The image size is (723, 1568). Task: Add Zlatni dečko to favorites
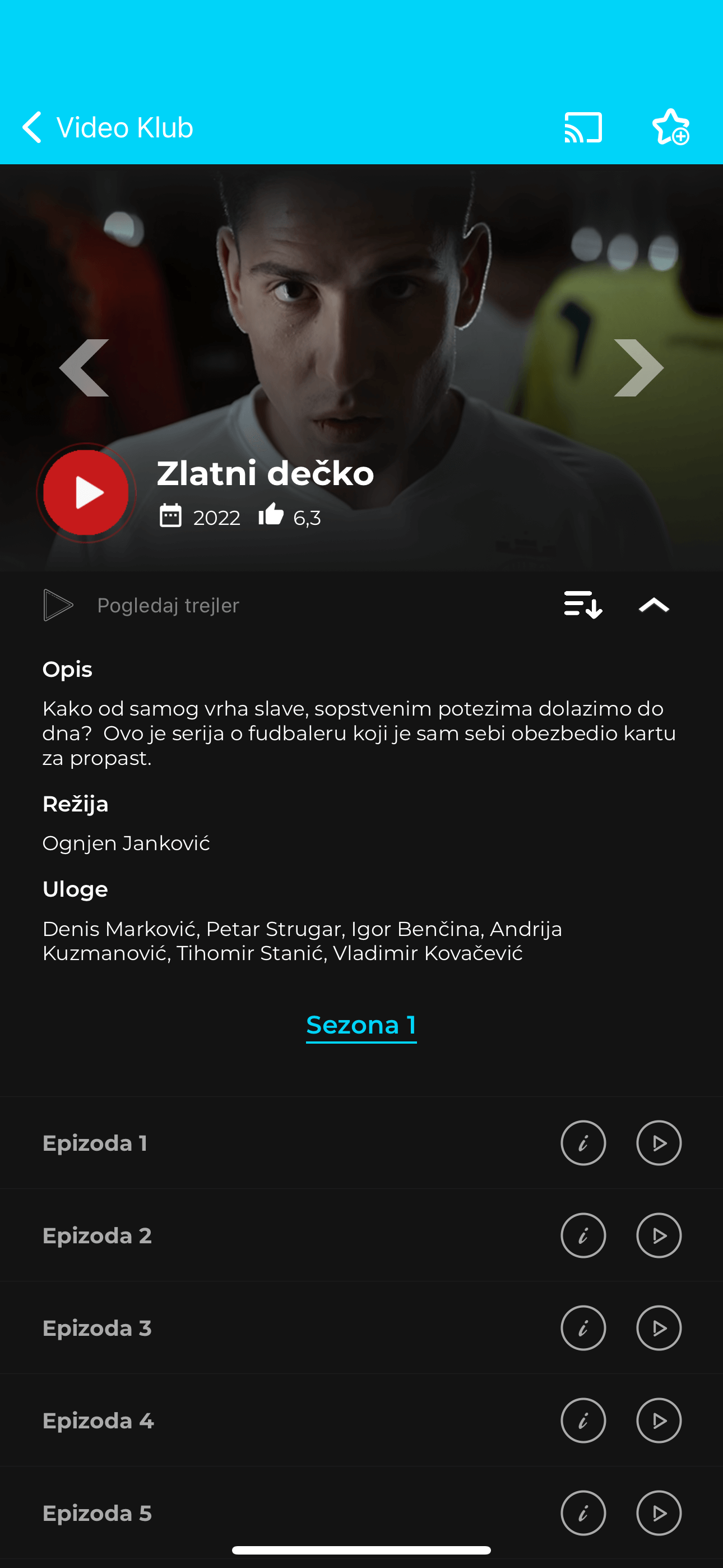tap(671, 128)
